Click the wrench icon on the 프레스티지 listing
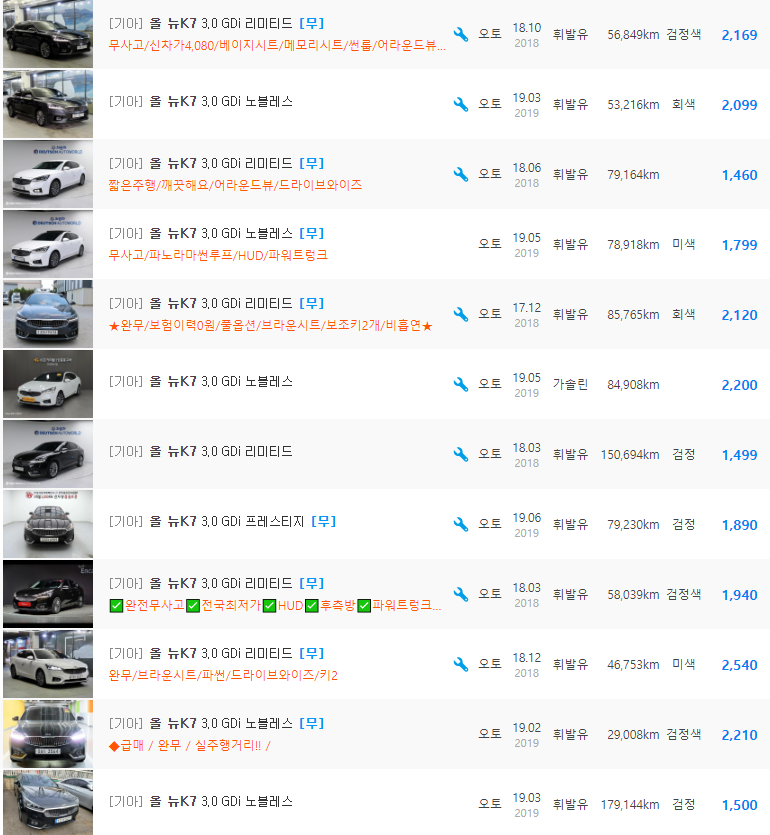Screen dimensions: 770x835 tap(461, 523)
